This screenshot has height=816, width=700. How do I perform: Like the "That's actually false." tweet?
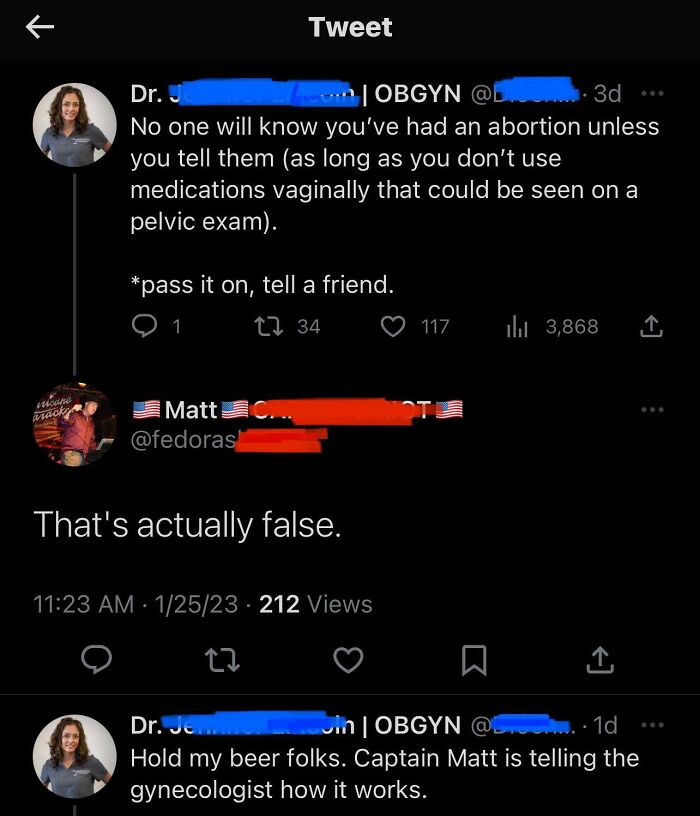coord(347,659)
